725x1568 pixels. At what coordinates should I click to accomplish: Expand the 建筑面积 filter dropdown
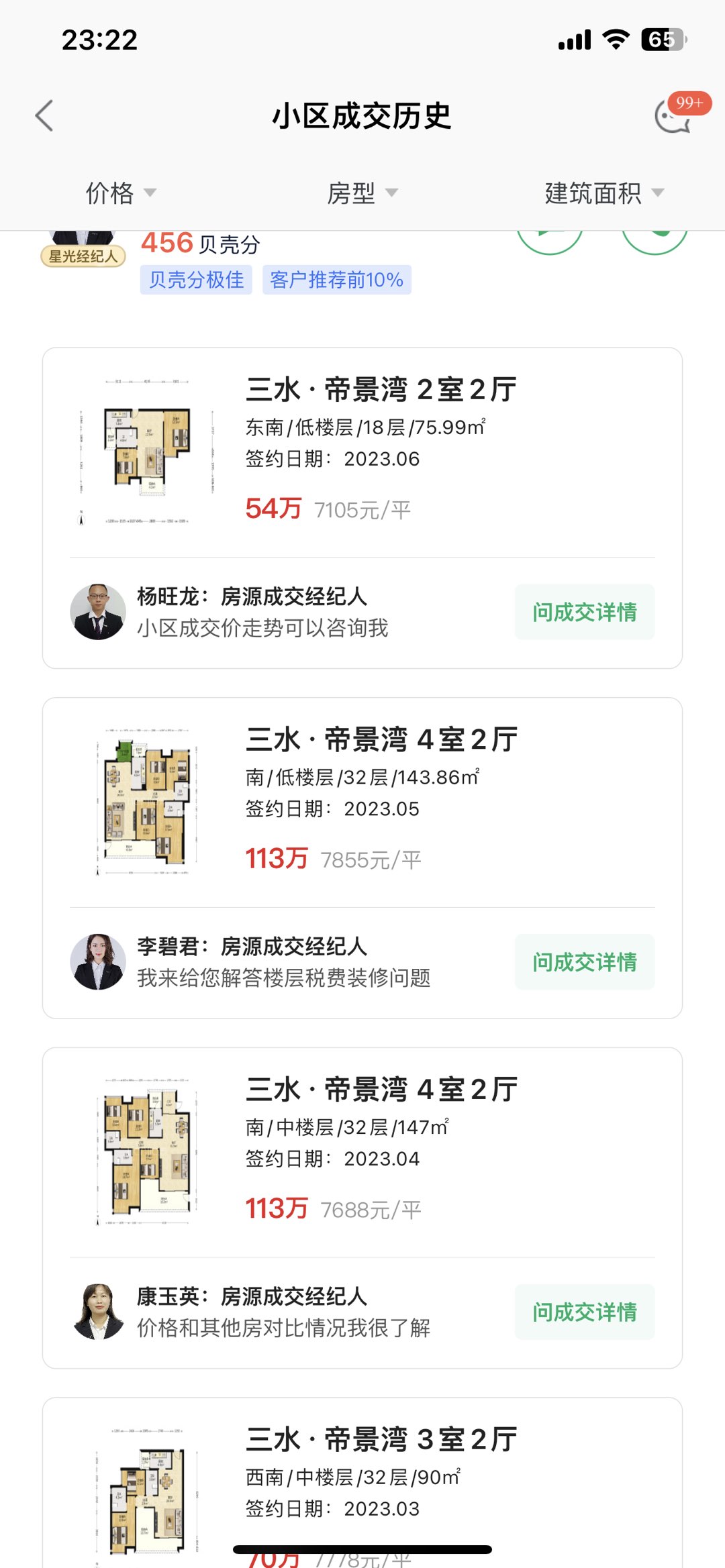604,193
